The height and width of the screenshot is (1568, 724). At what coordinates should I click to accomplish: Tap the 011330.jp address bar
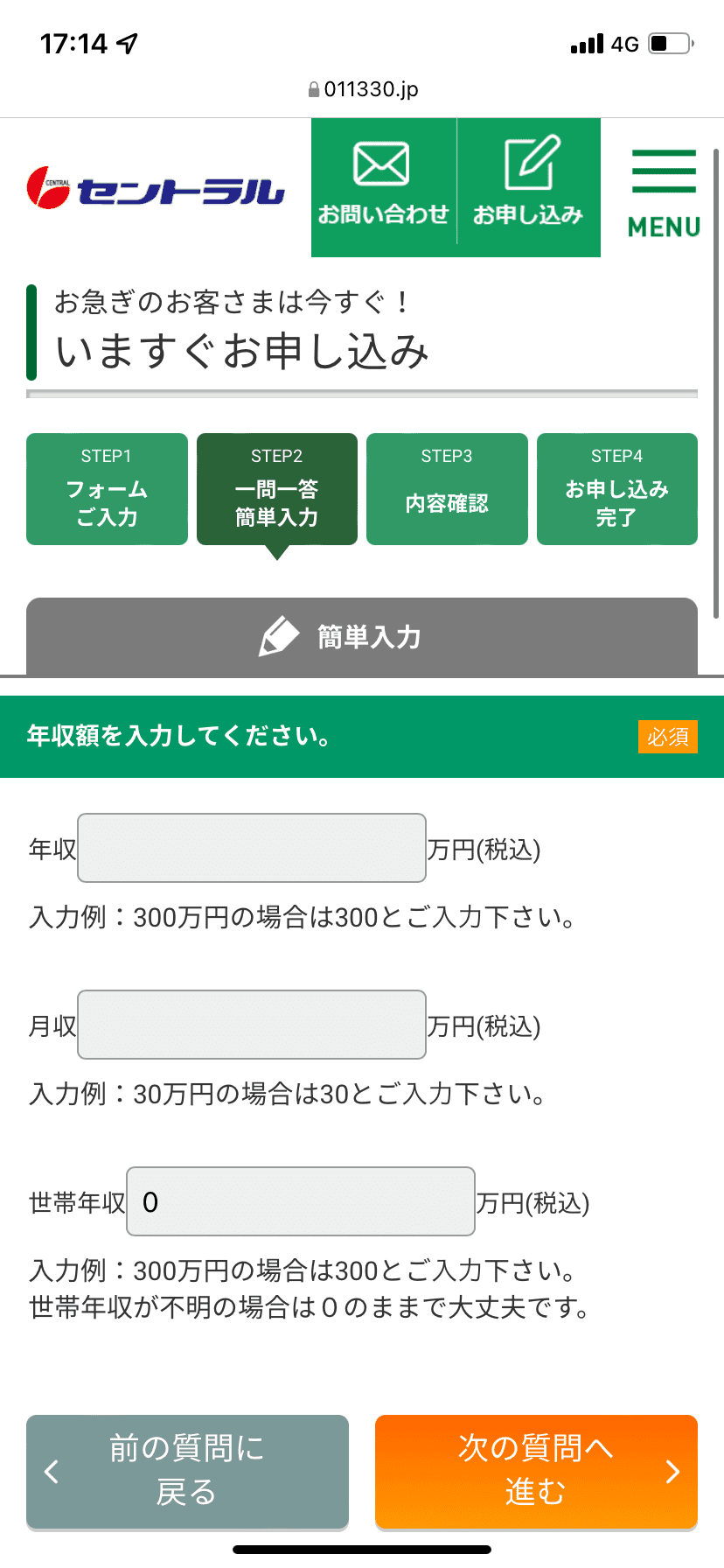pyautogui.click(x=363, y=89)
